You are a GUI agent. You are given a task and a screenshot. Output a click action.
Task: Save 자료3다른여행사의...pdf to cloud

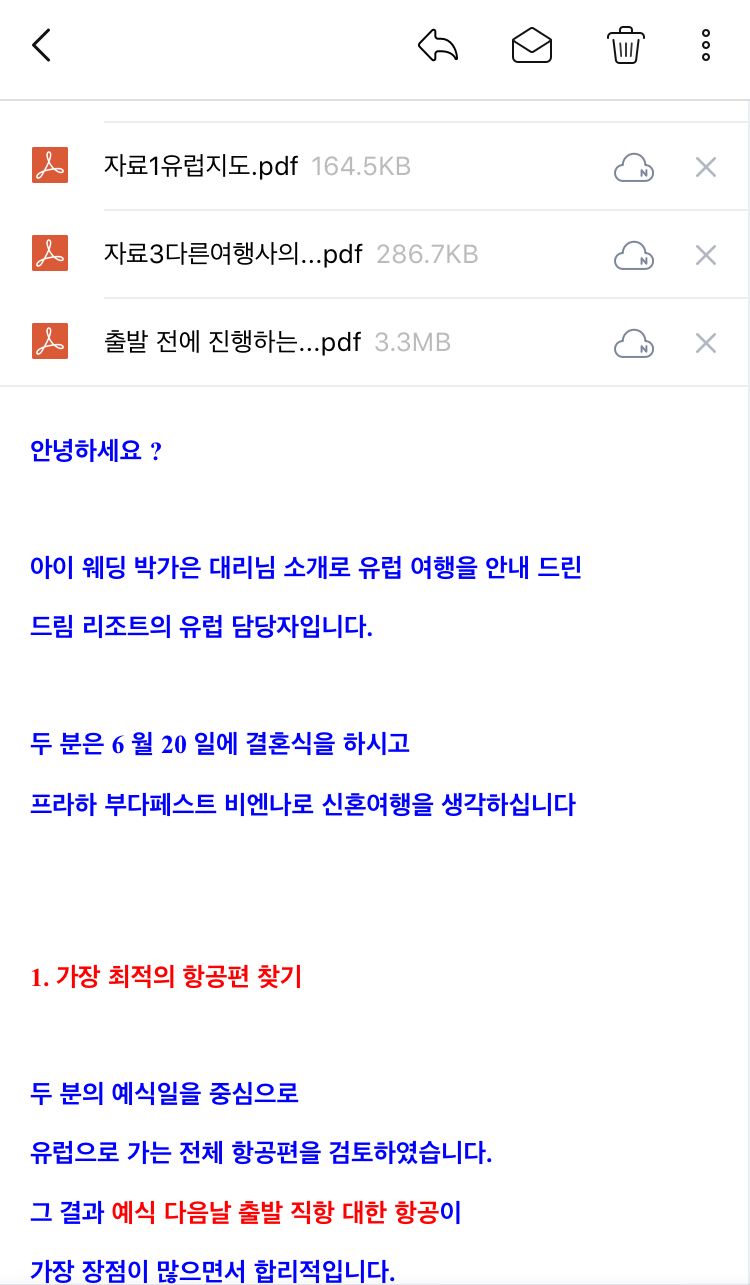[634, 255]
